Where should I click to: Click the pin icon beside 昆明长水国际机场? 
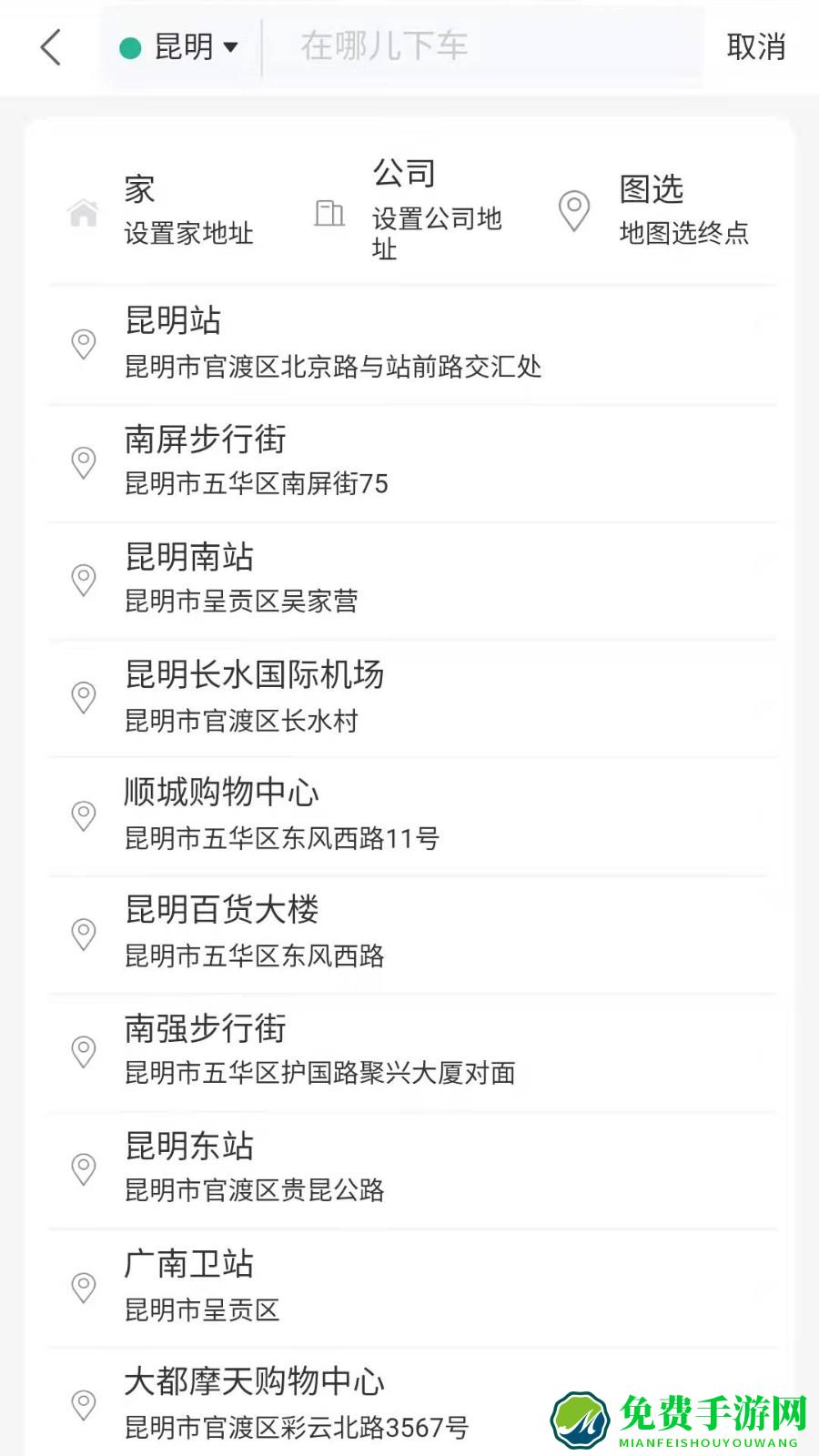click(x=84, y=697)
